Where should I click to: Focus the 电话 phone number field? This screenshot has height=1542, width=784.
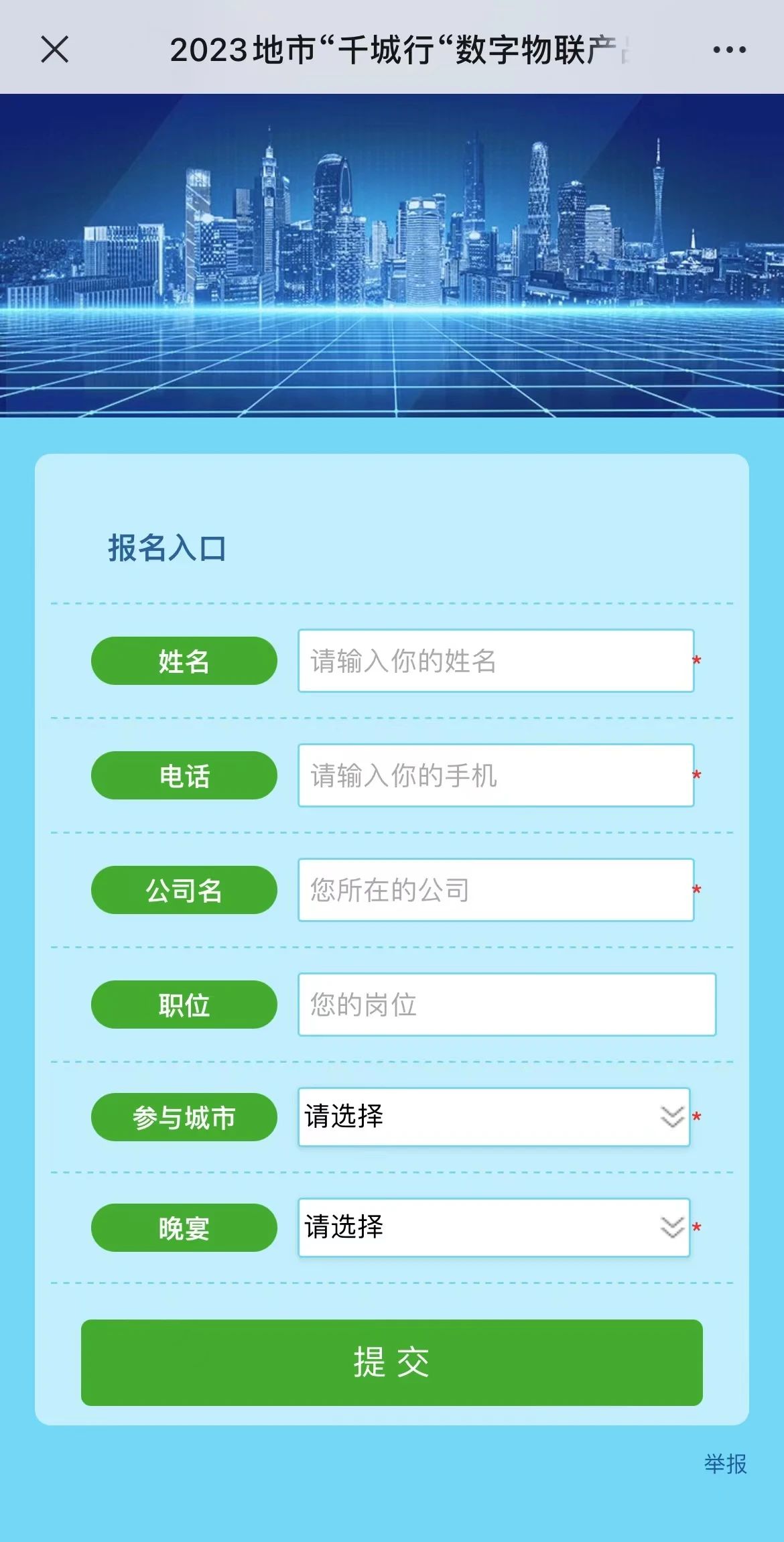tap(495, 775)
